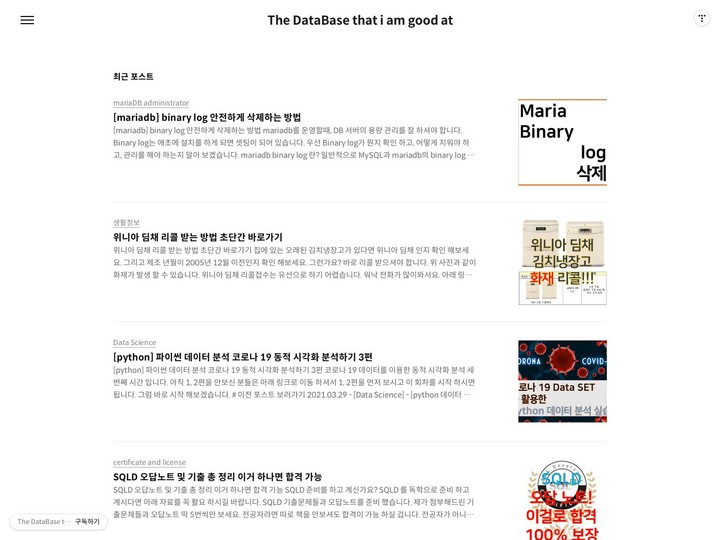Screen dimensions: 720x540
Task: Open the mariaDB administrator category
Action: [x=151, y=103]
